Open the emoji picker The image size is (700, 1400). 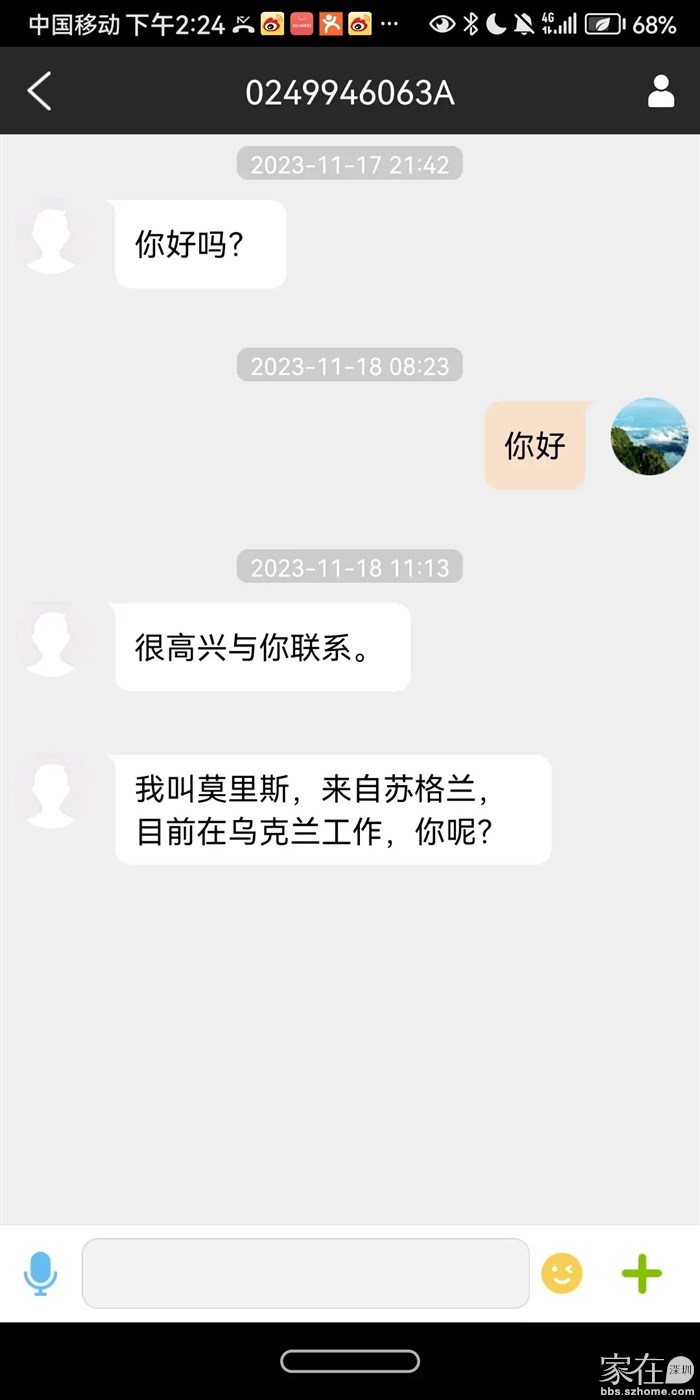click(x=562, y=1273)
